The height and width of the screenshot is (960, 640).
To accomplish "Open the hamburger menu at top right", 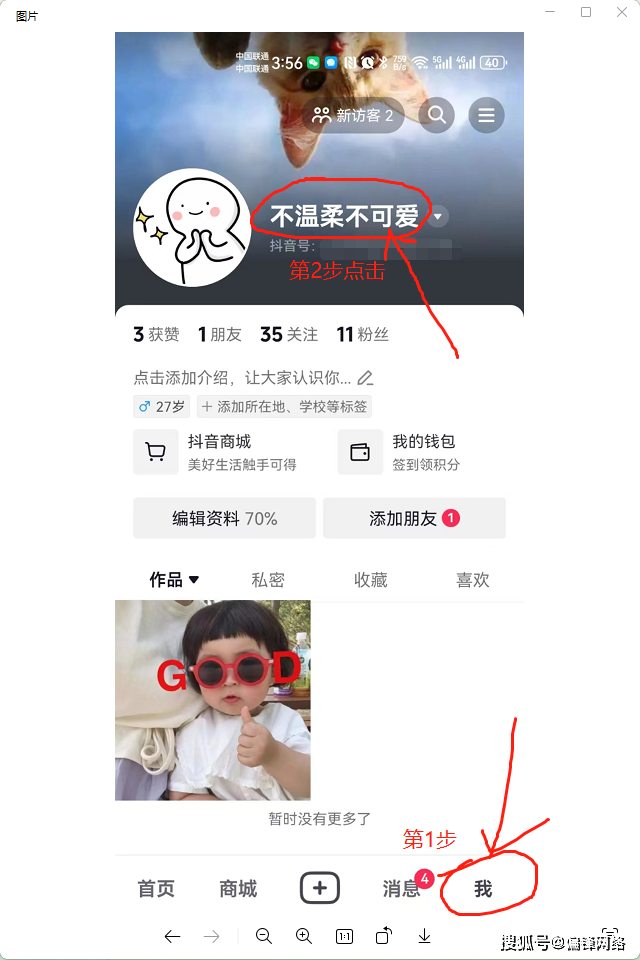I will coord(486,116).
